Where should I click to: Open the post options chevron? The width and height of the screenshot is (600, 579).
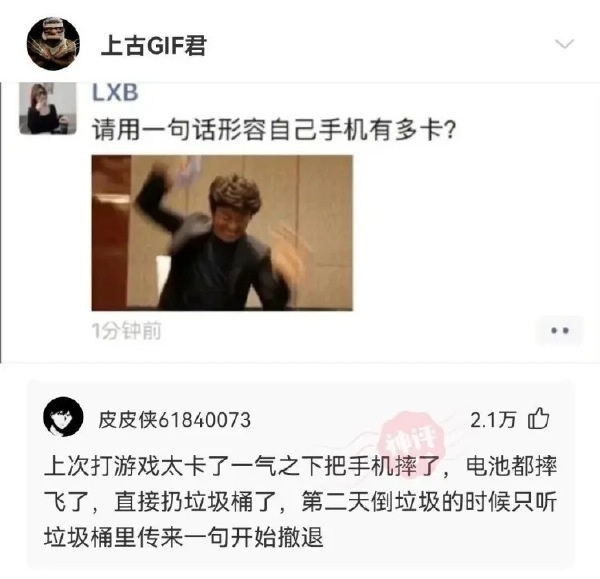coord(565,45)
